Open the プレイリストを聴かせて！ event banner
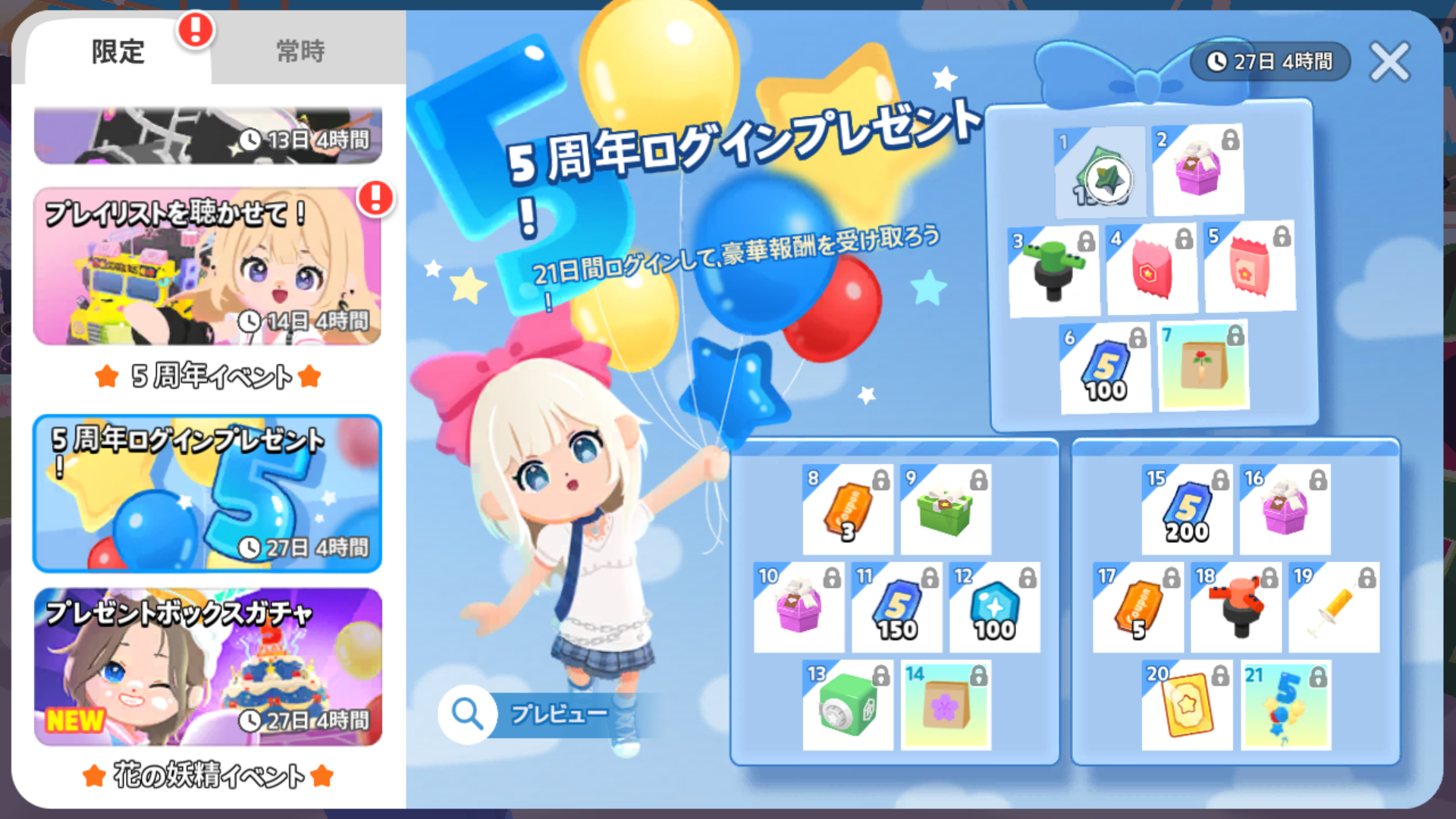Screen dimensions: 1456x819 point(207,266)
